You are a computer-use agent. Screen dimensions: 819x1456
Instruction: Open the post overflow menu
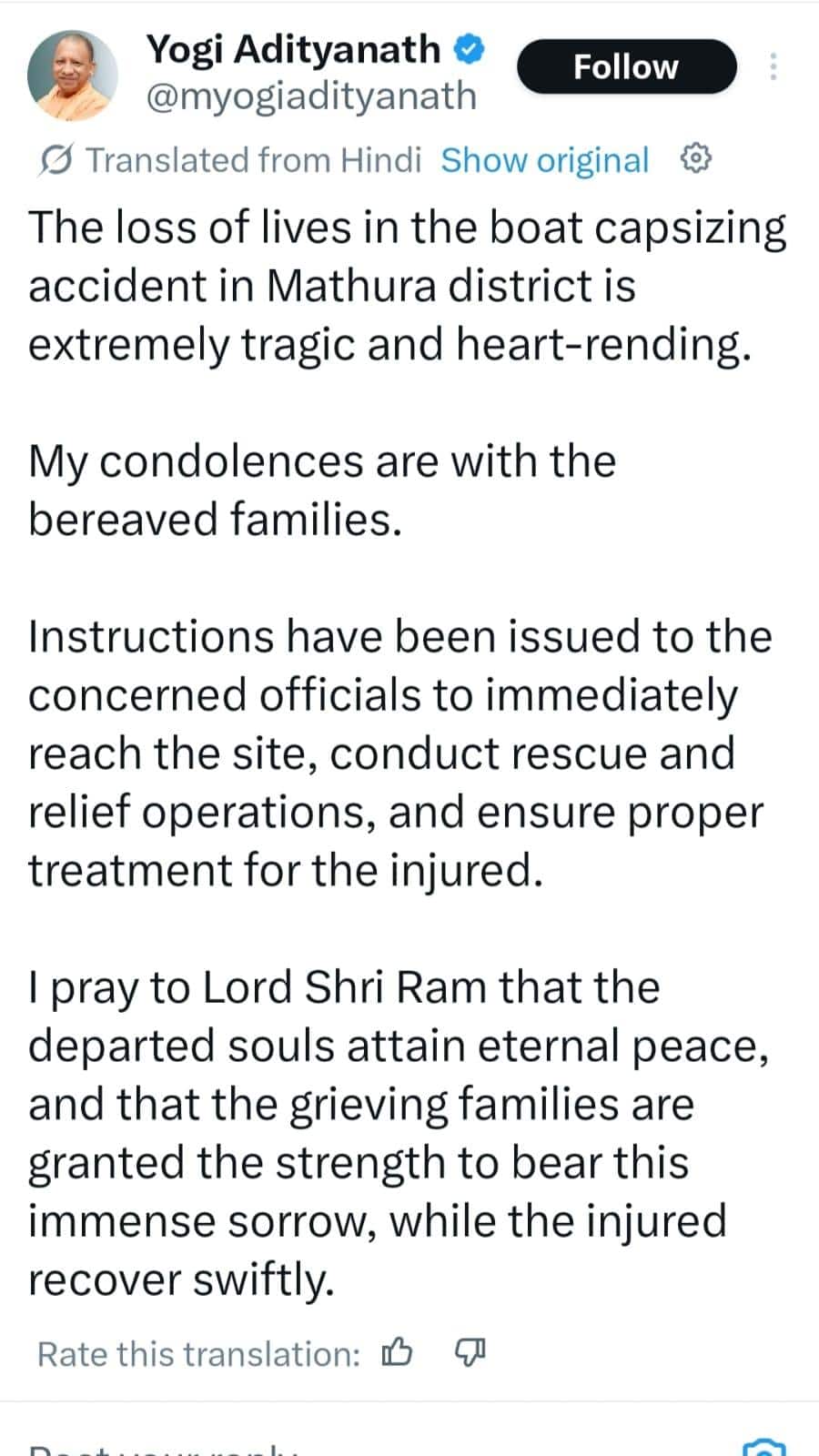tap(773, 66)
